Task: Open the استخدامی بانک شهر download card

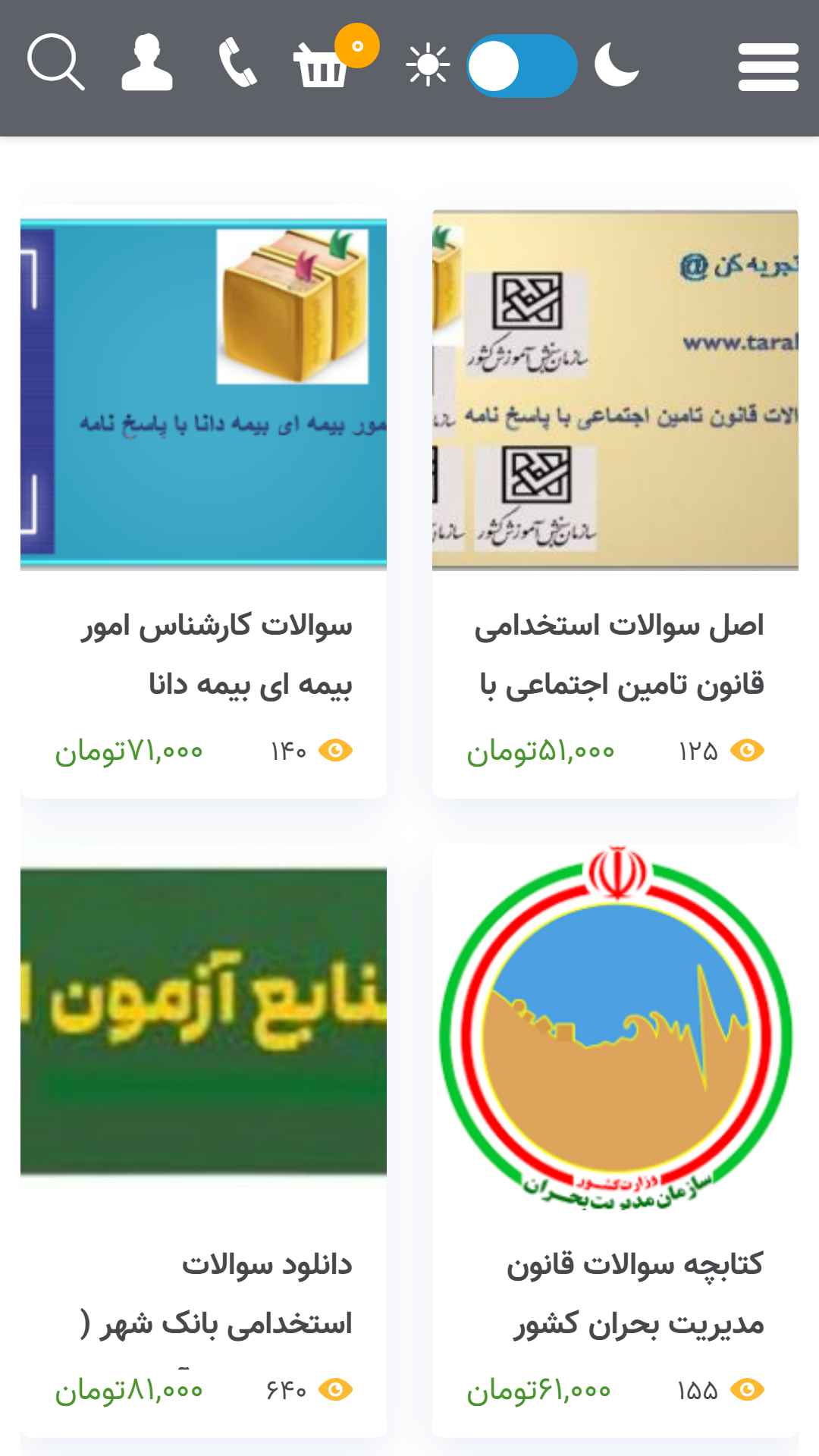Action: coord(203,1140)
